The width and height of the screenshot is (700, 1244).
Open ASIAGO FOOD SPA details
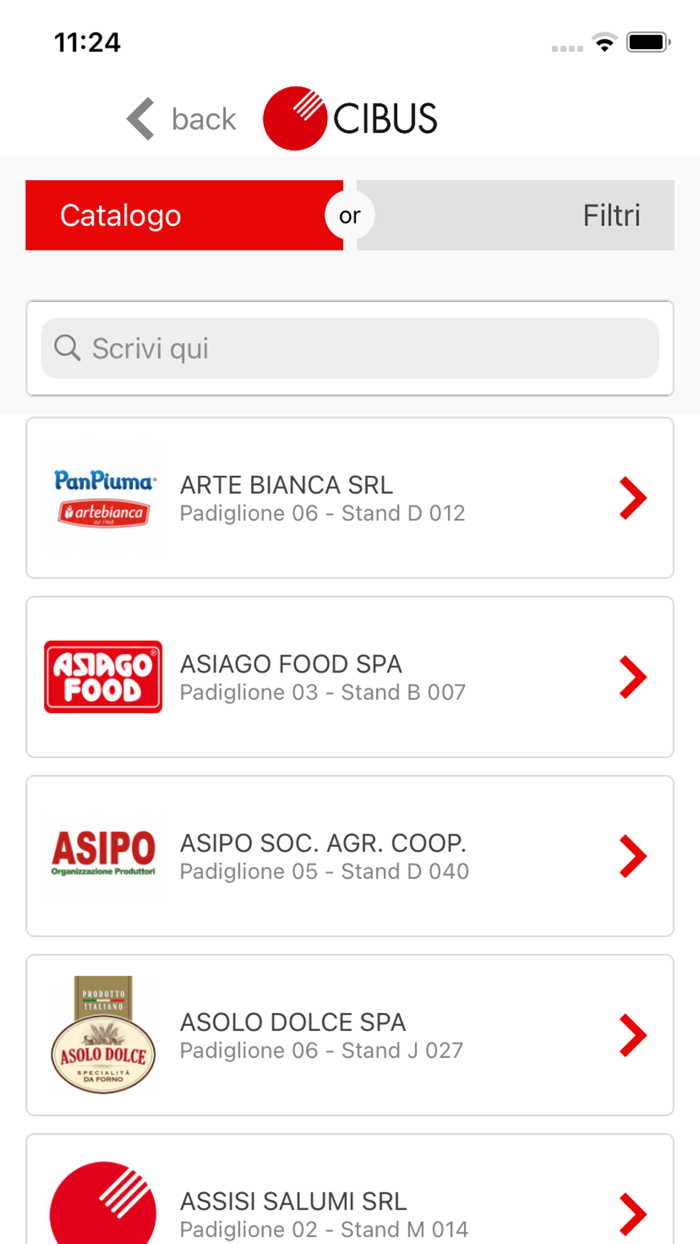coord(350,677)
